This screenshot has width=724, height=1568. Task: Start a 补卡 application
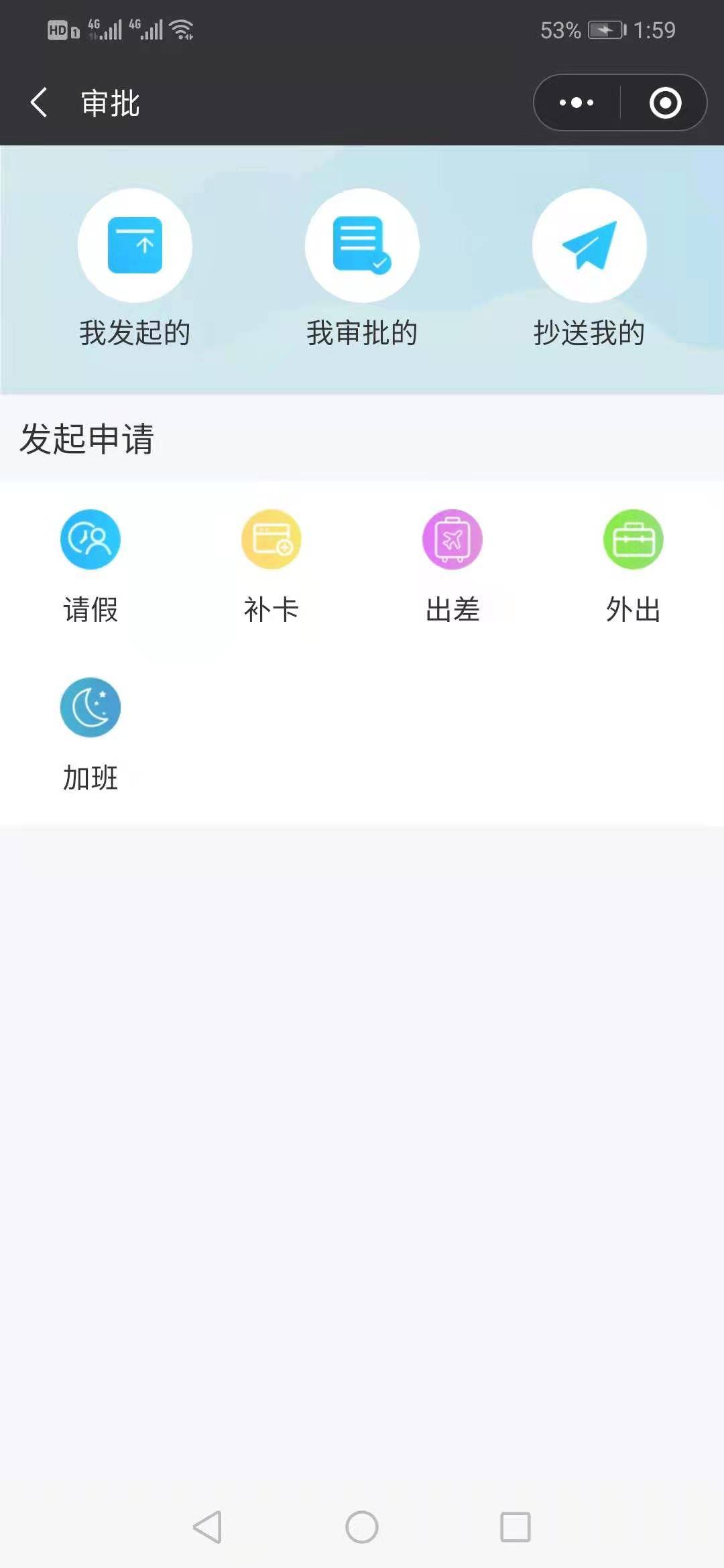[271, 567]
